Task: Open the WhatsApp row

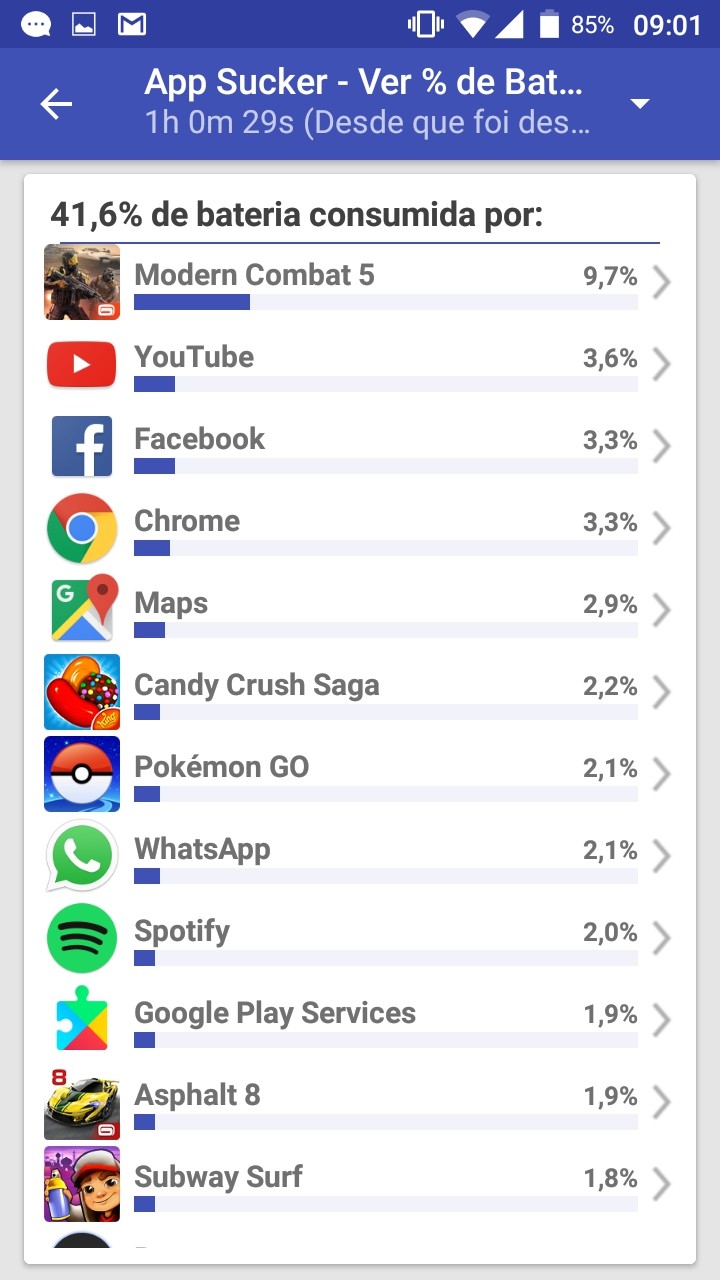Action: (x=360, y=857)
